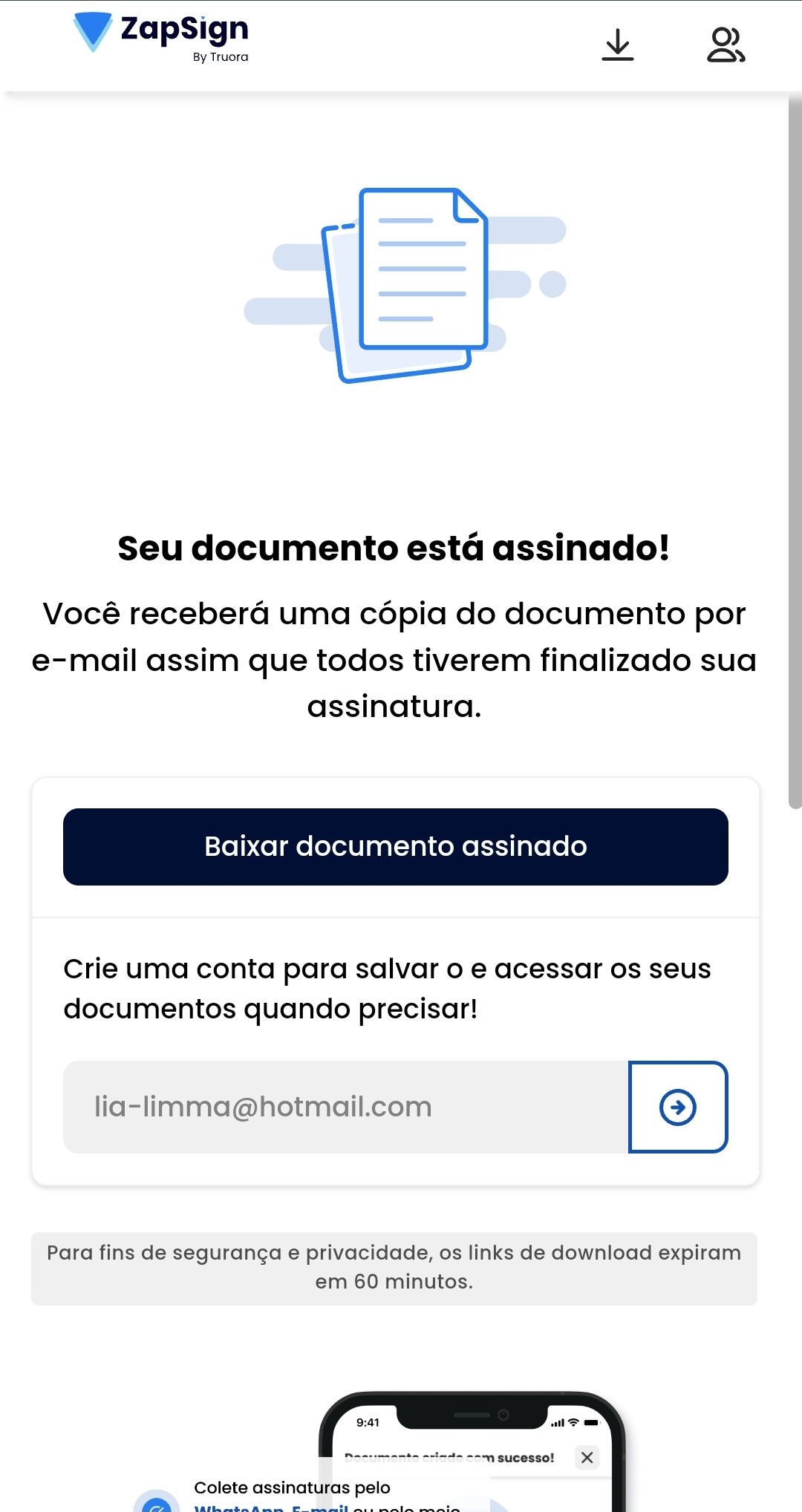Open the ZapSign logo home link
This screenshot has height=1512, width=802.
click(161, 37)
